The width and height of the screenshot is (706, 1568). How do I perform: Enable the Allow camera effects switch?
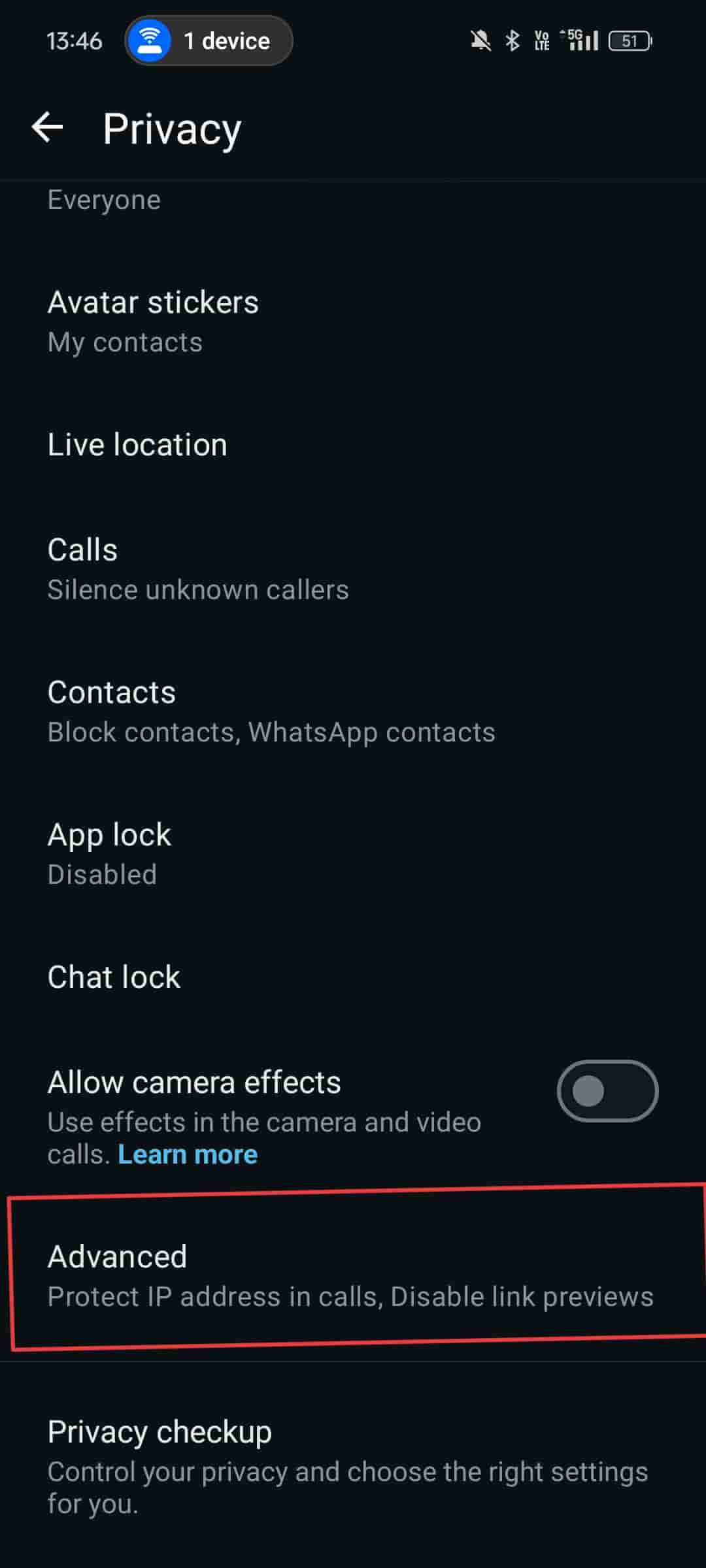click(x=607, y=1091)
